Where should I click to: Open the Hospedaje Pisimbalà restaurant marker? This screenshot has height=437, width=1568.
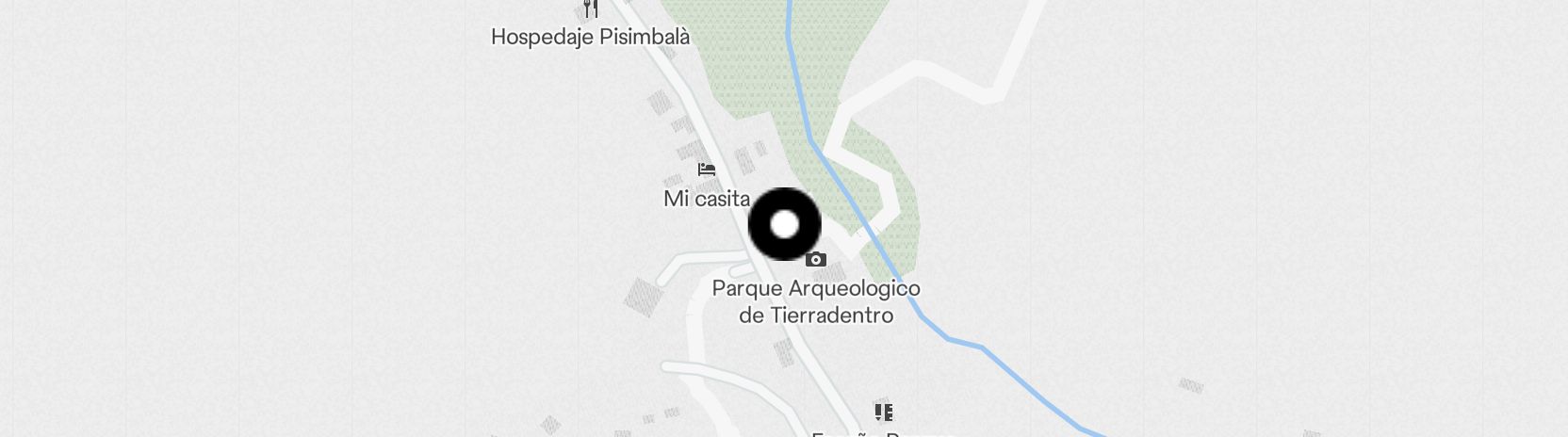[x=591, y=10]
